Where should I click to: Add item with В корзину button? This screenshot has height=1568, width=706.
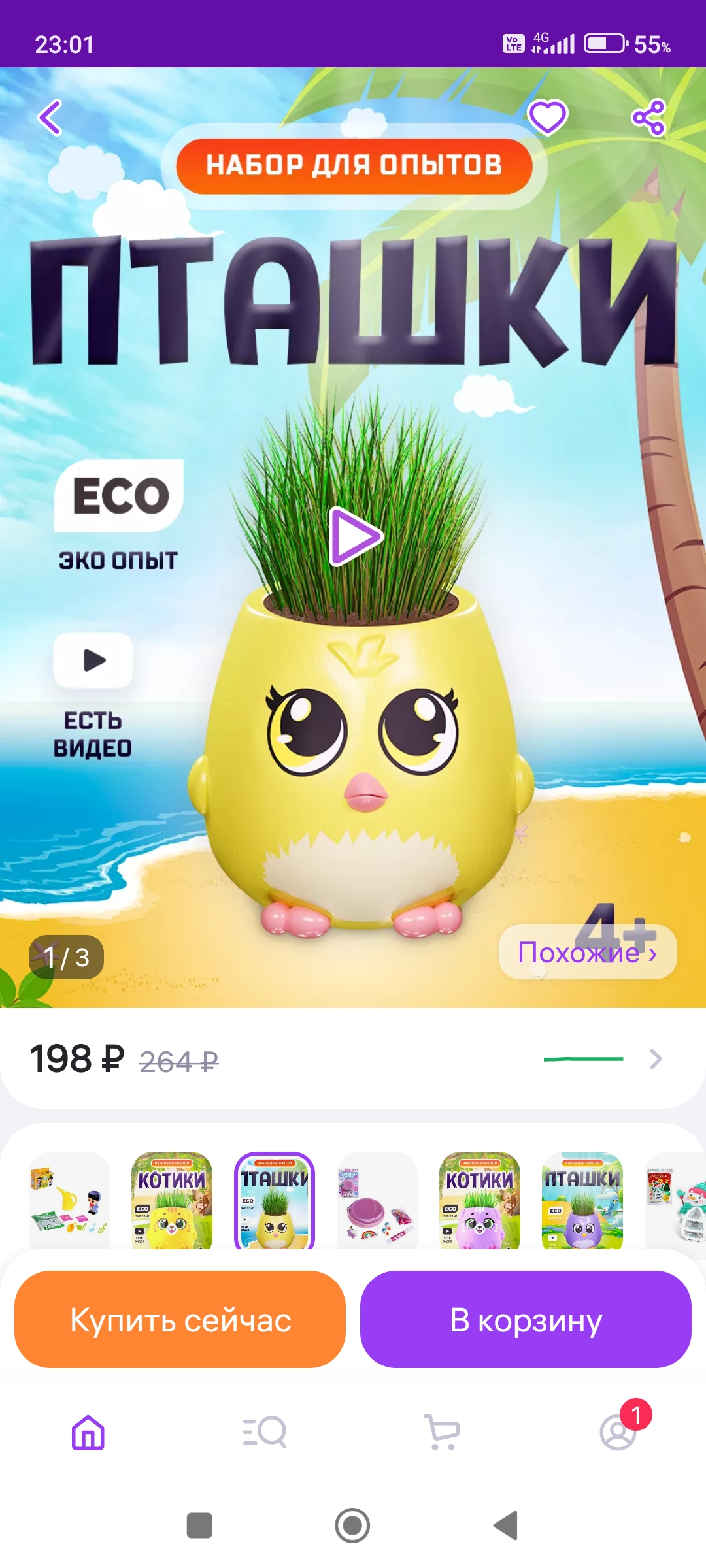coord(526,1319)
